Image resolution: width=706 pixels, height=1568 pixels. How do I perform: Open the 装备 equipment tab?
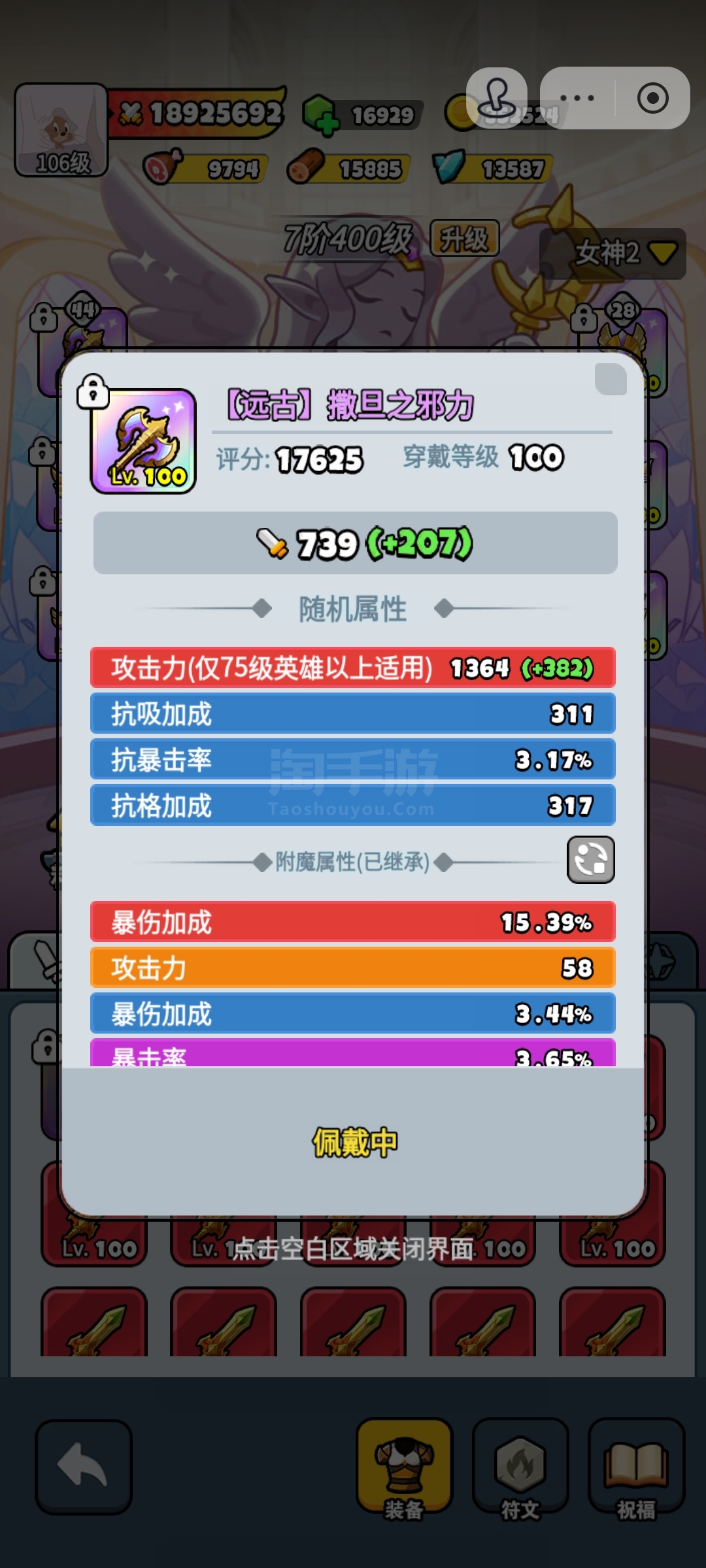pos(404,1465)
